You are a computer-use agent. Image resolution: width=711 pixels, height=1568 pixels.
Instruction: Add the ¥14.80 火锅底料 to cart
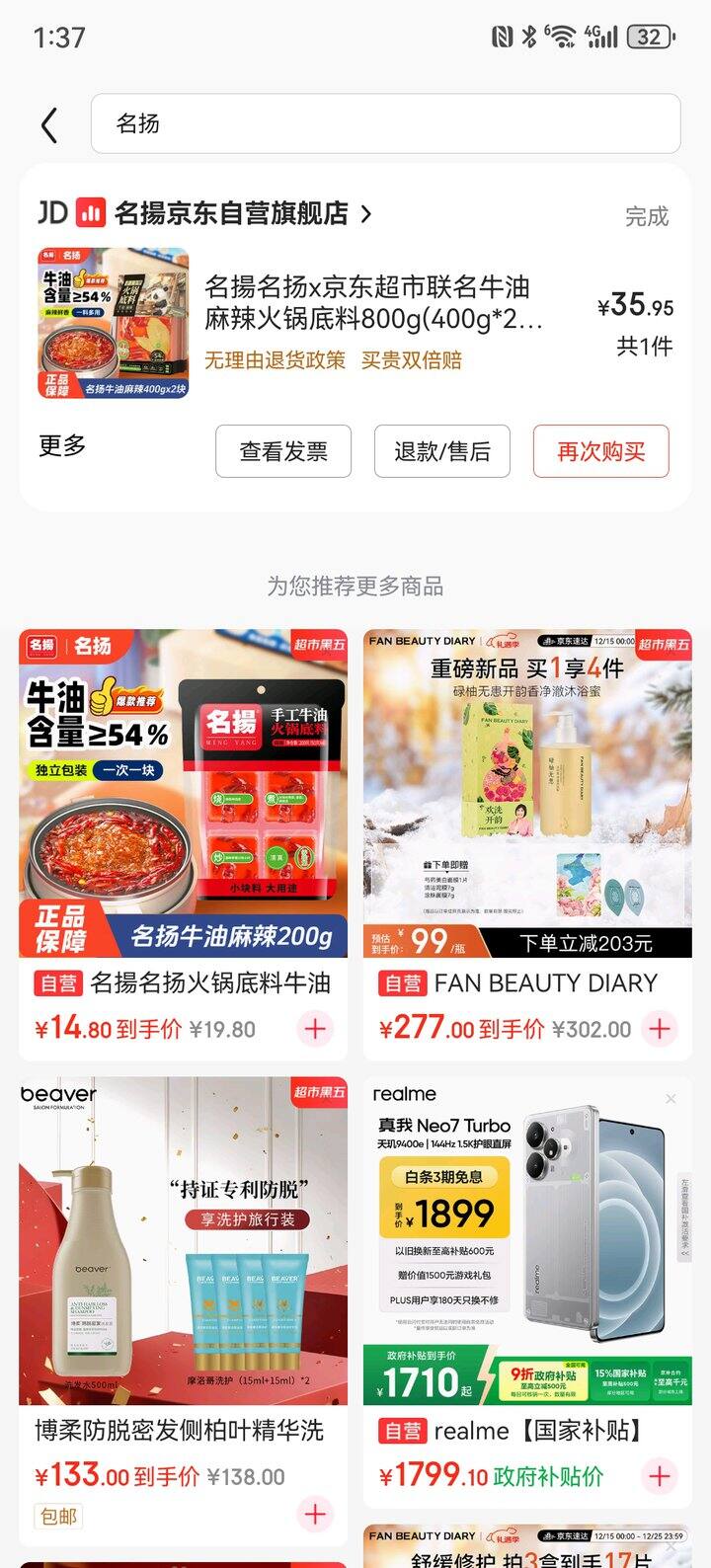315,1029
